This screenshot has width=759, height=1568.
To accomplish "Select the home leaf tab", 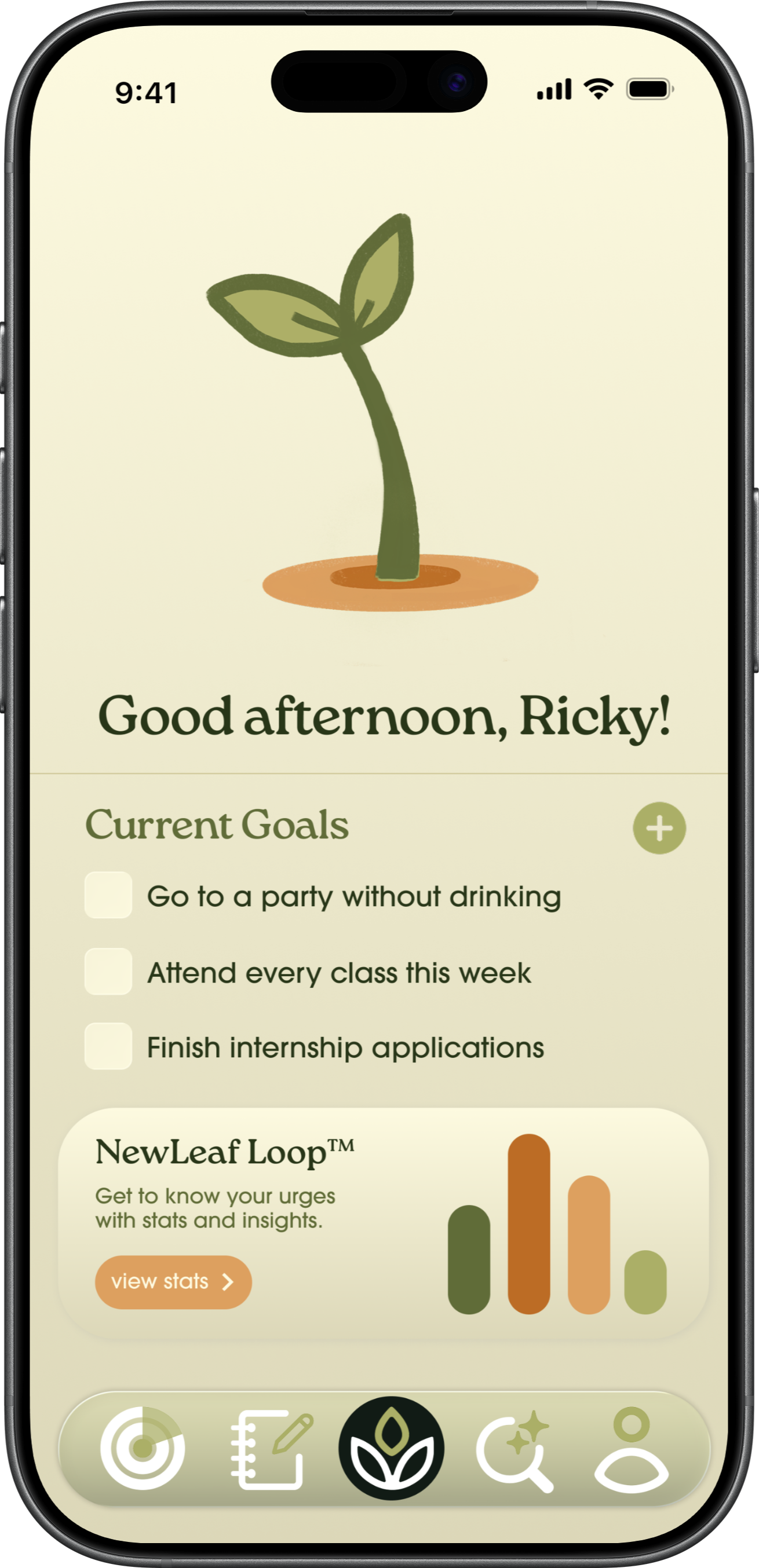I will pos(391,1448).
